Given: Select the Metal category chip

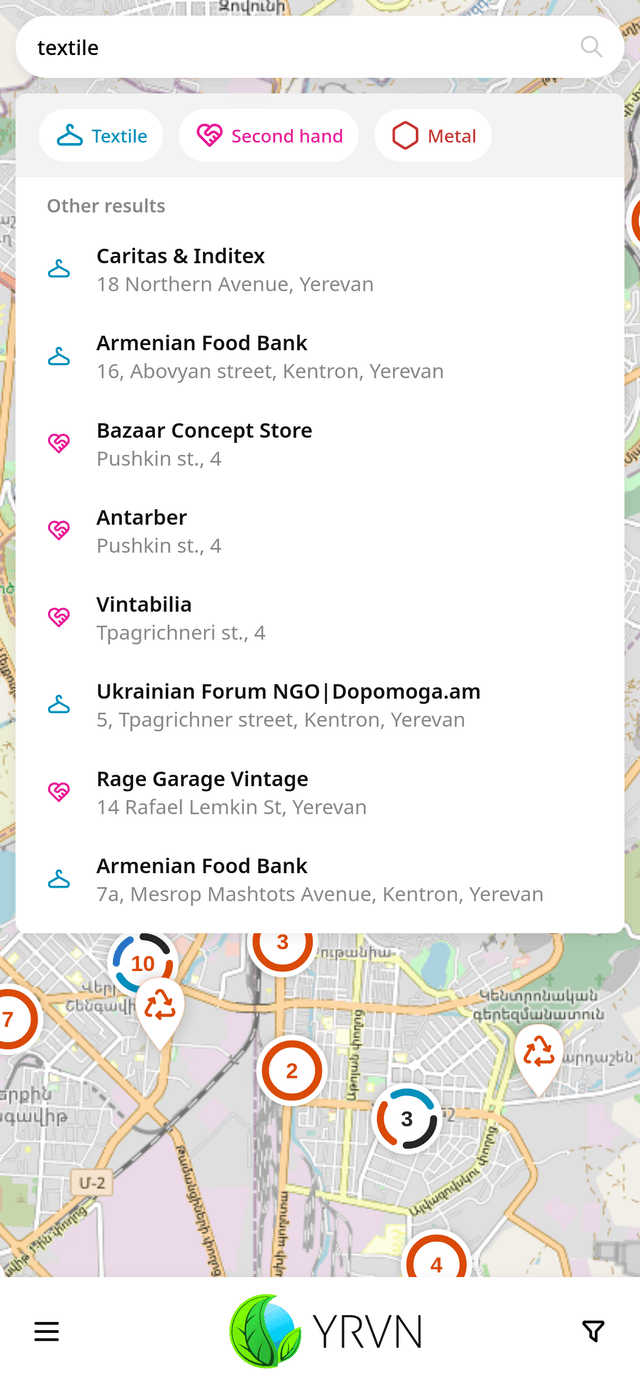Looking at the screenshot, I should [433, 136].
